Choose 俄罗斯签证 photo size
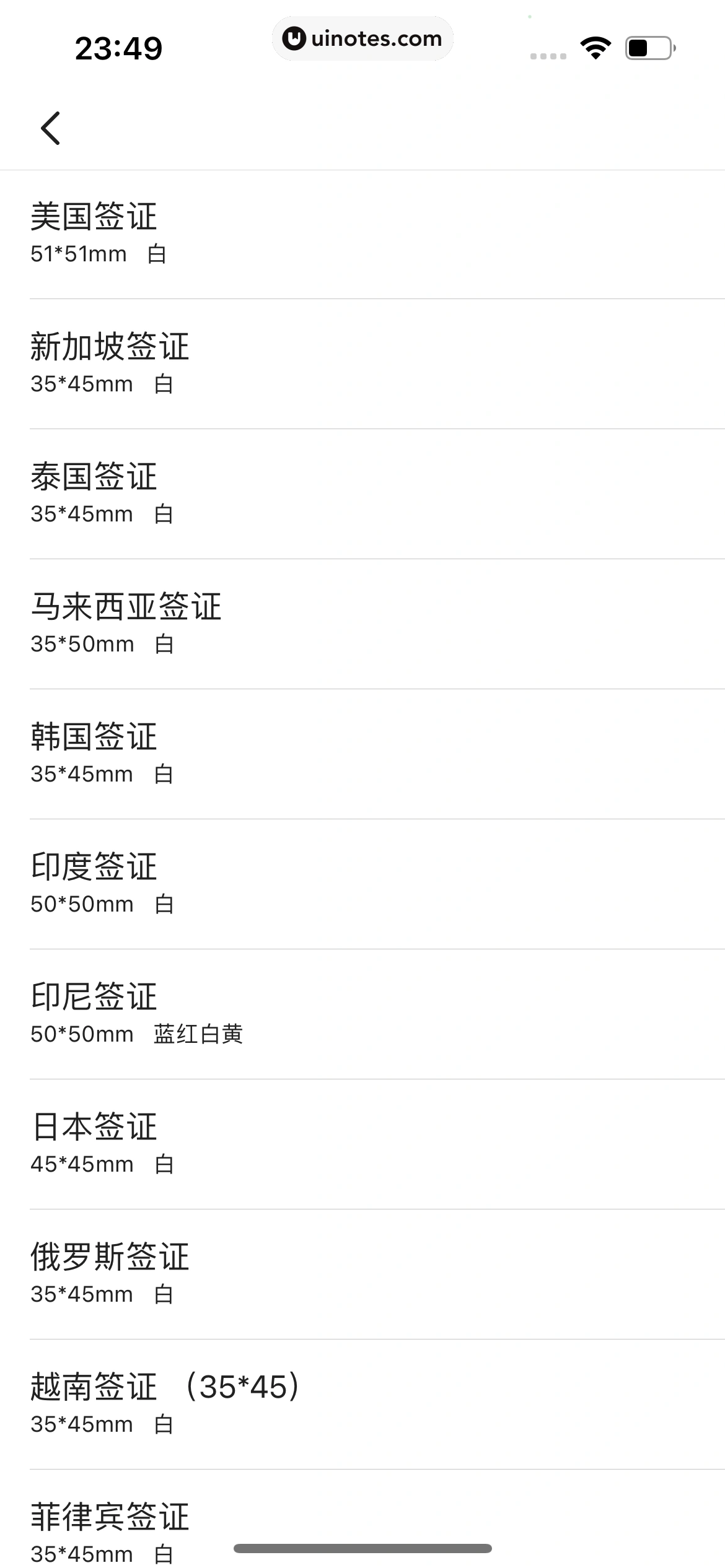Image resolution: width=725 pixels, height=1568 pixels. click(362, 1274)
